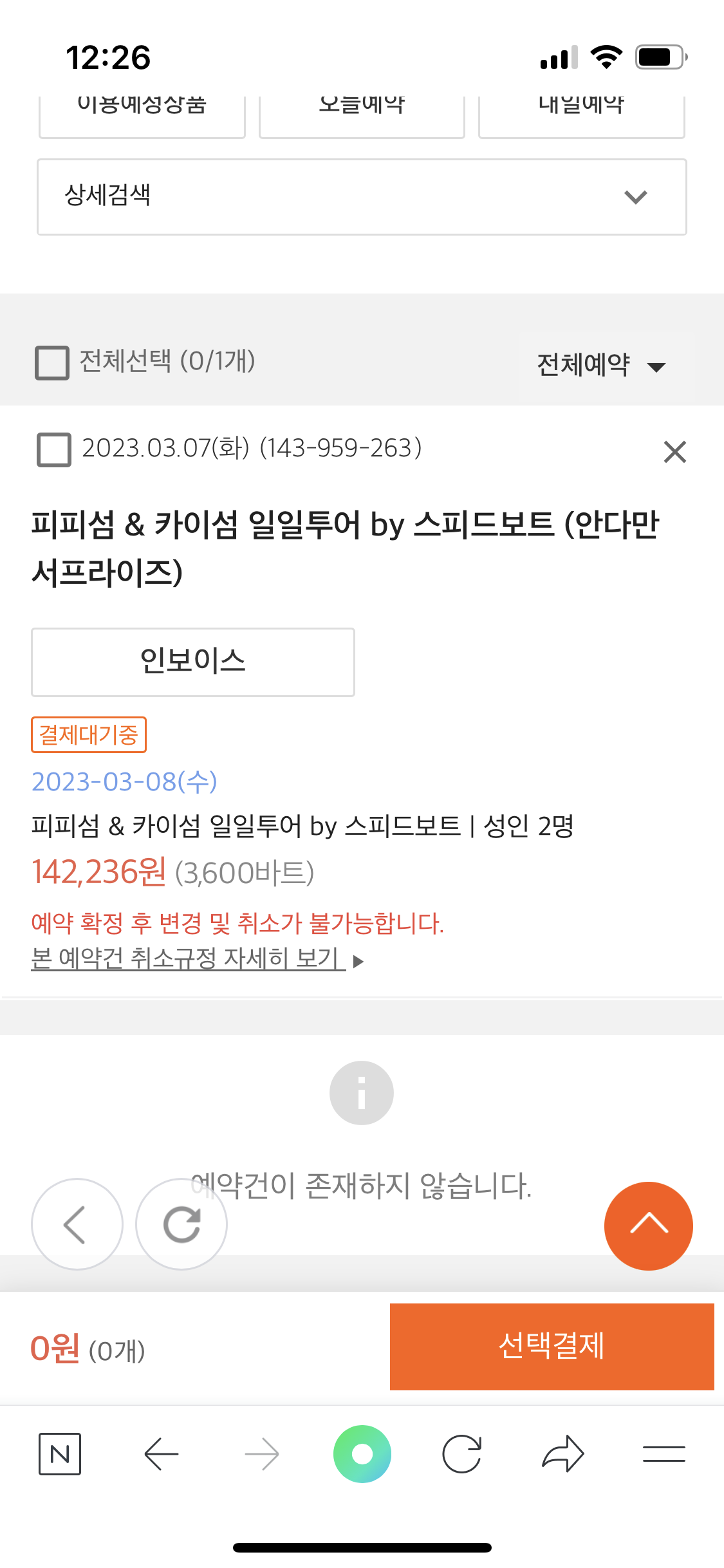Screen dimensions: 724x1568
Task: Tap the floating round back arrow button
Action: pyautogui.click(x=77, y=1224)
